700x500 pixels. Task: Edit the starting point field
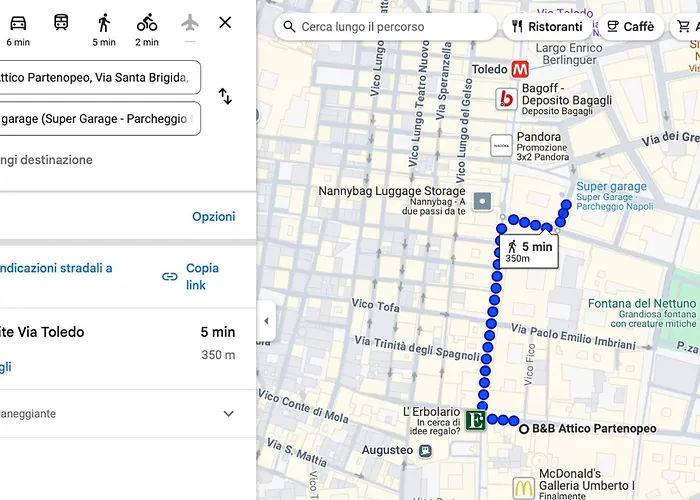[98, 77]
